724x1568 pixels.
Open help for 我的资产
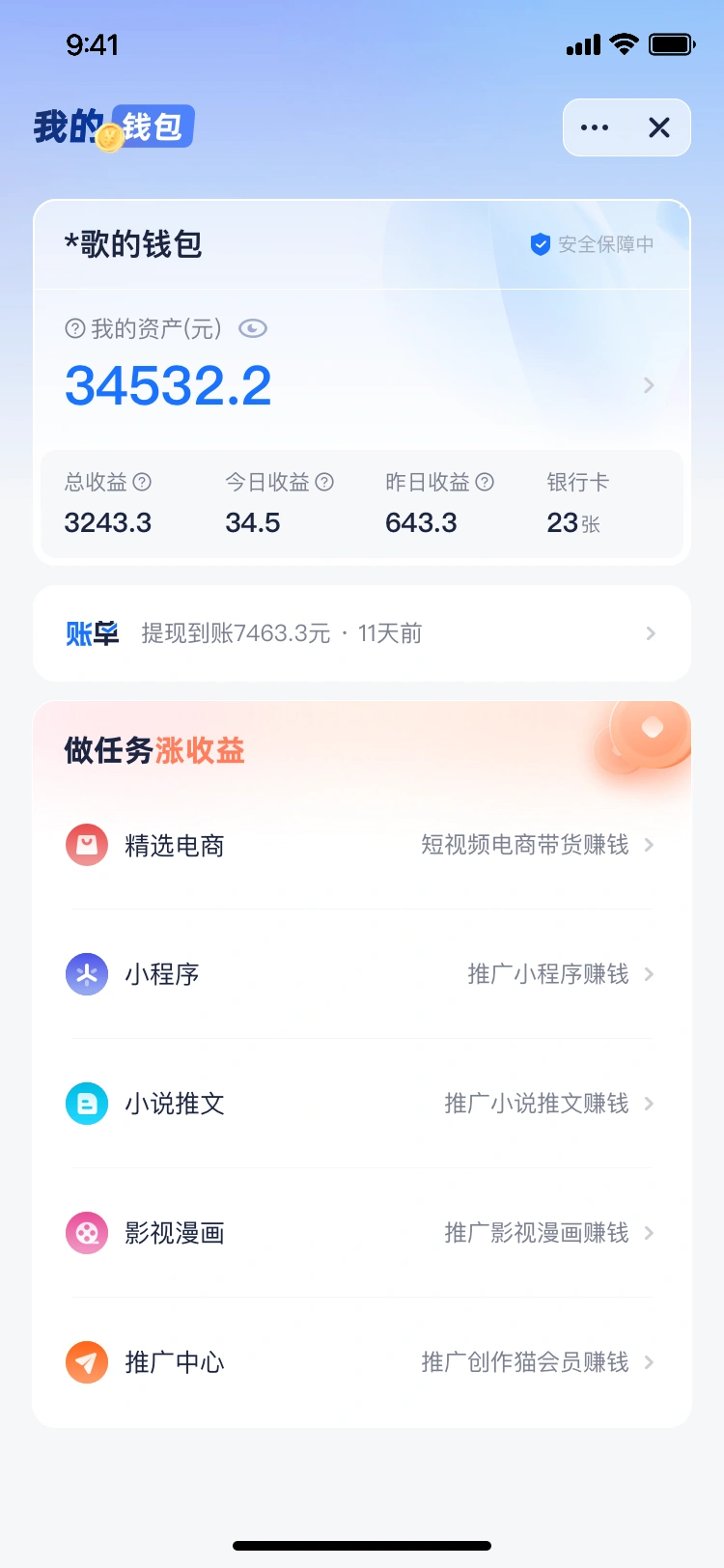click(75, 328)
